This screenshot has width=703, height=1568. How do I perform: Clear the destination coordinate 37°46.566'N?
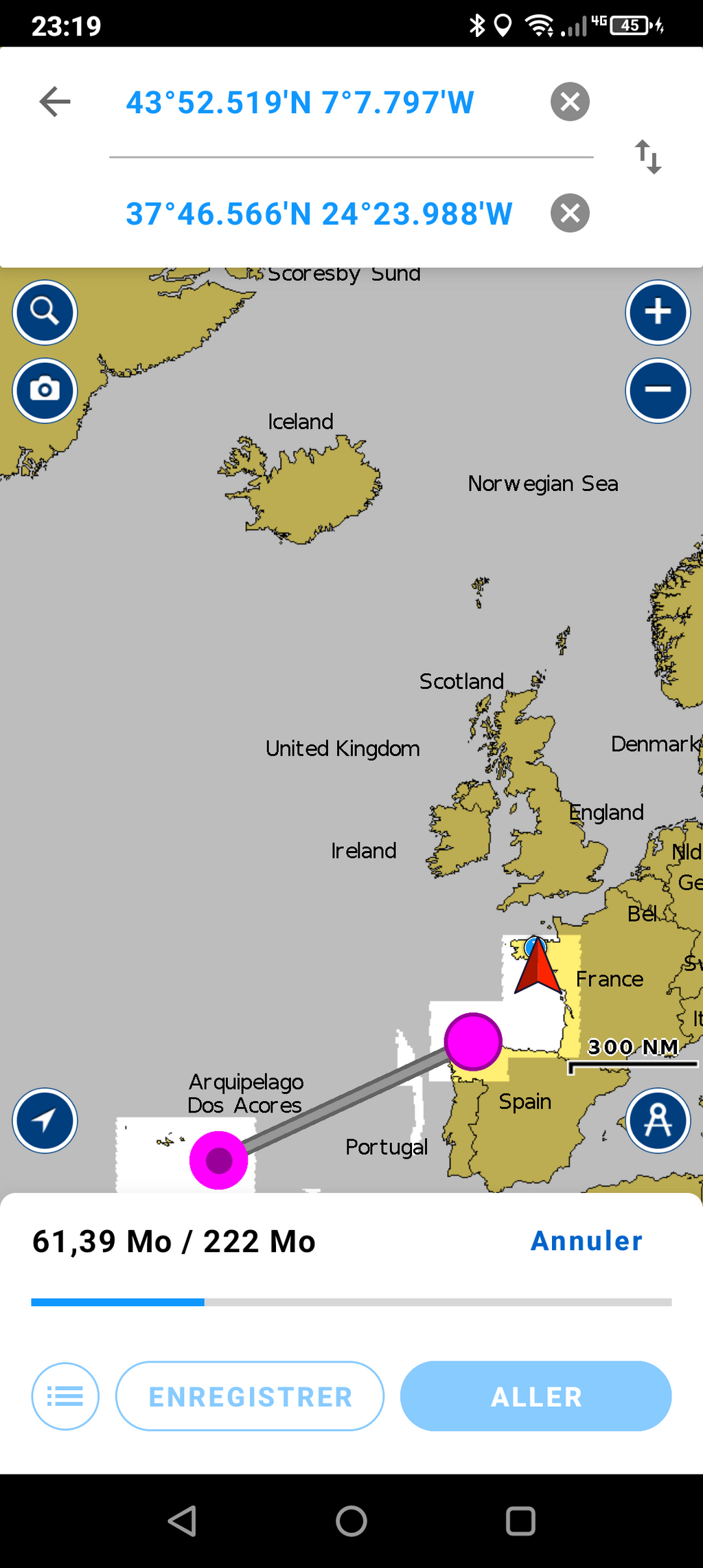[570, 213]
